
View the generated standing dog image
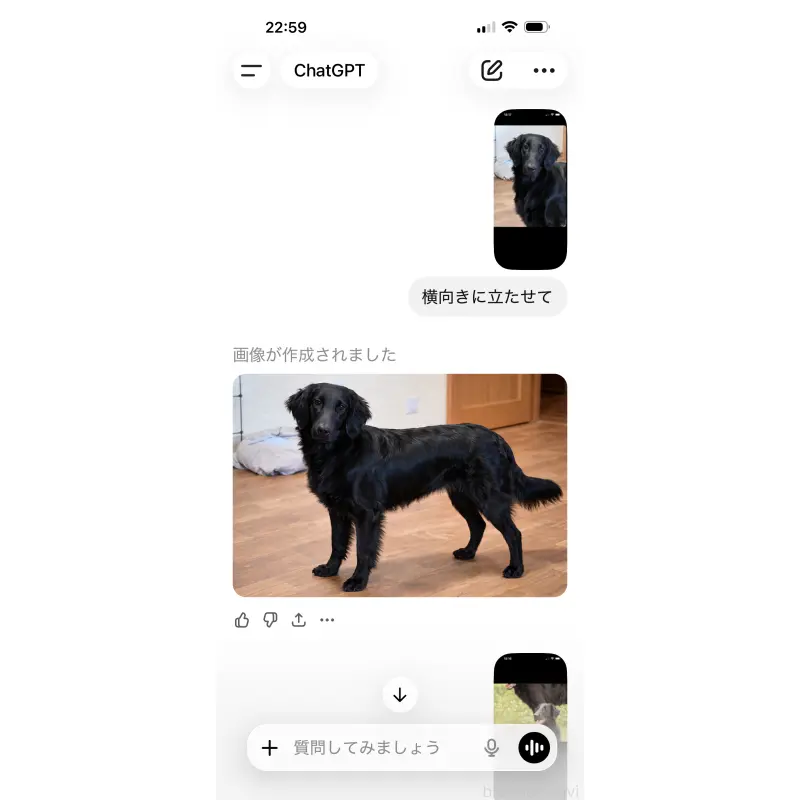tap(400, 485)
